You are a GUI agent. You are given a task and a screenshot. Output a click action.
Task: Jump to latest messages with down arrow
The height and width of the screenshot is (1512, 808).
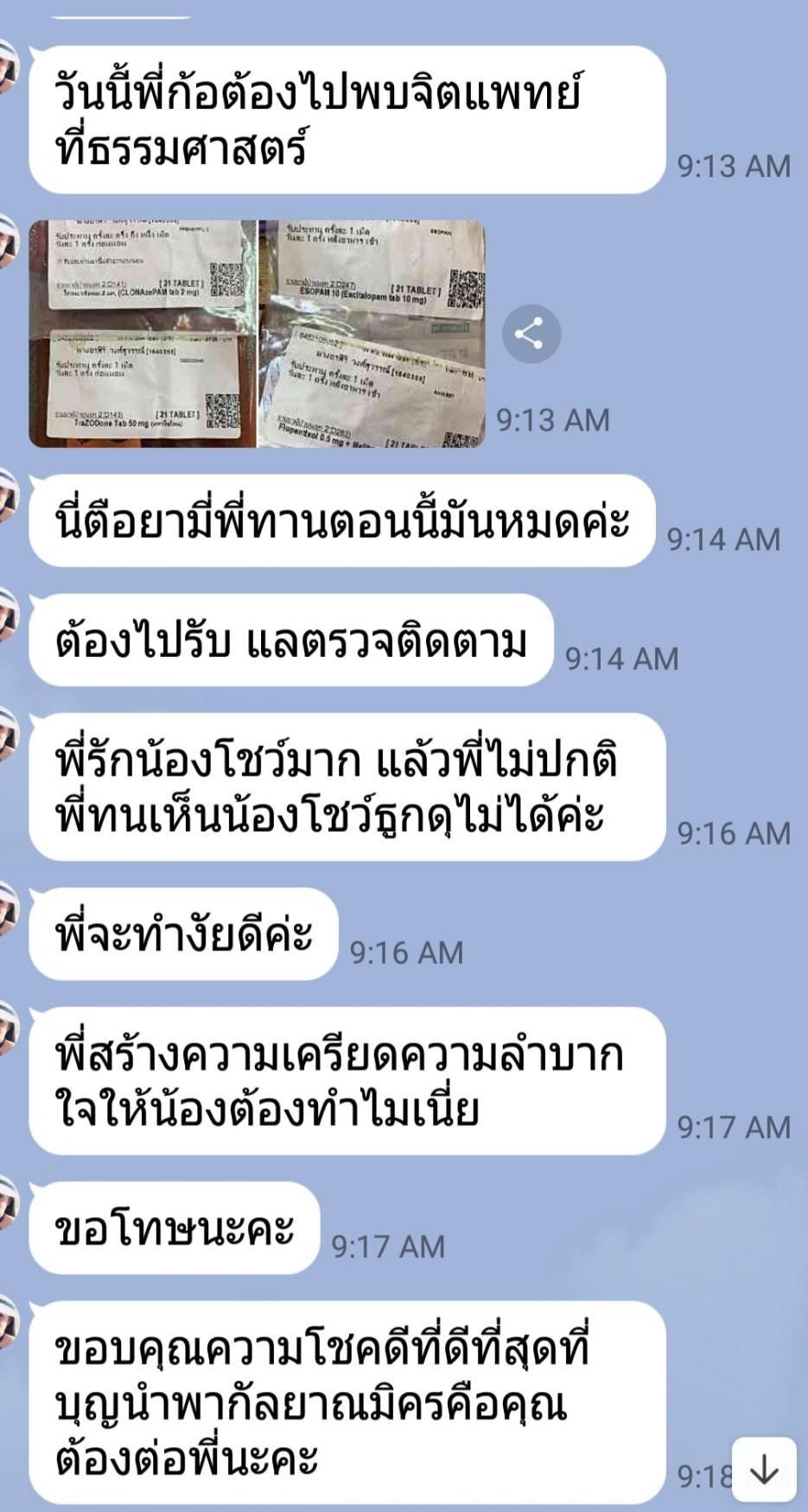(x=764, y=1470)
